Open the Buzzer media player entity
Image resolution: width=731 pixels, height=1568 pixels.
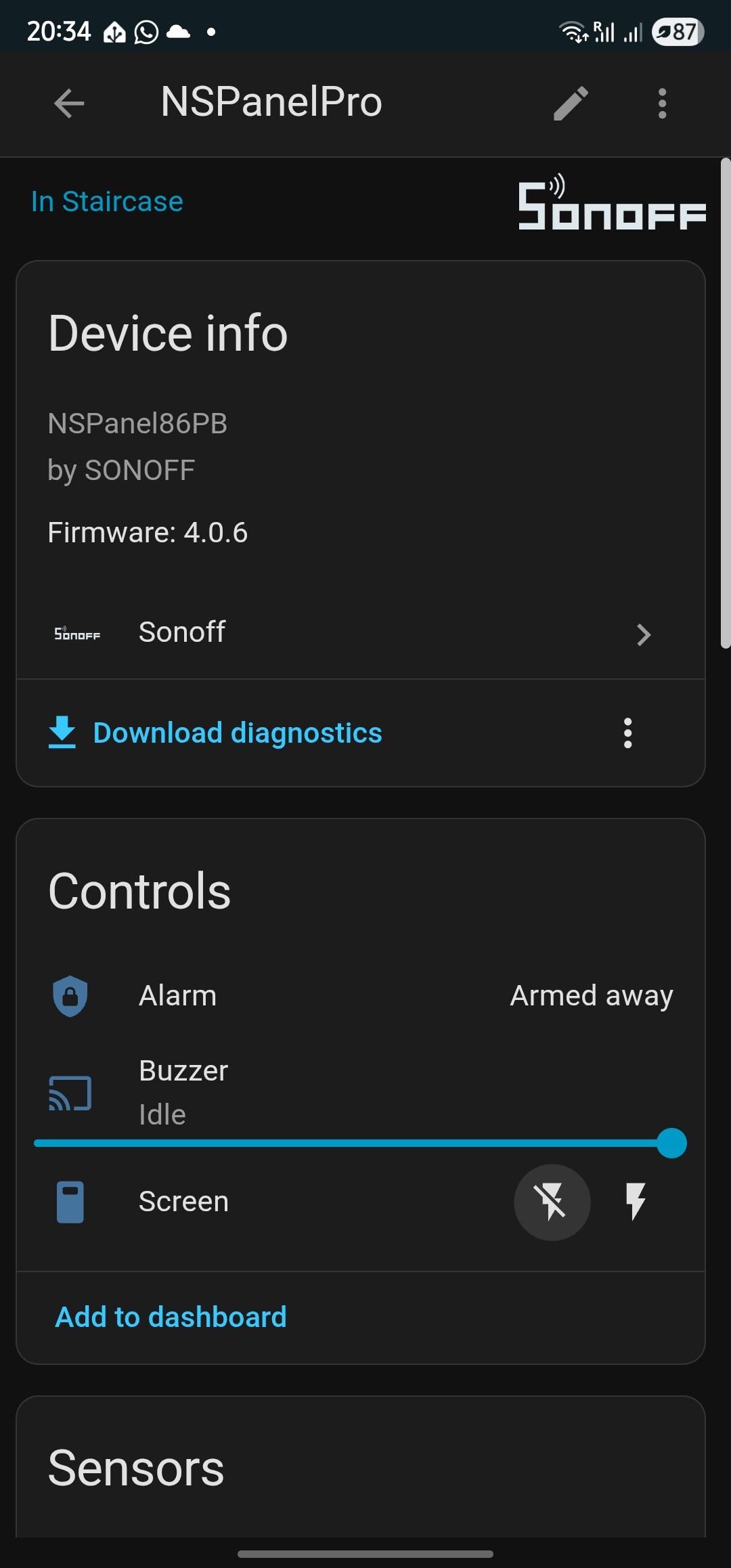(183, 1091)
